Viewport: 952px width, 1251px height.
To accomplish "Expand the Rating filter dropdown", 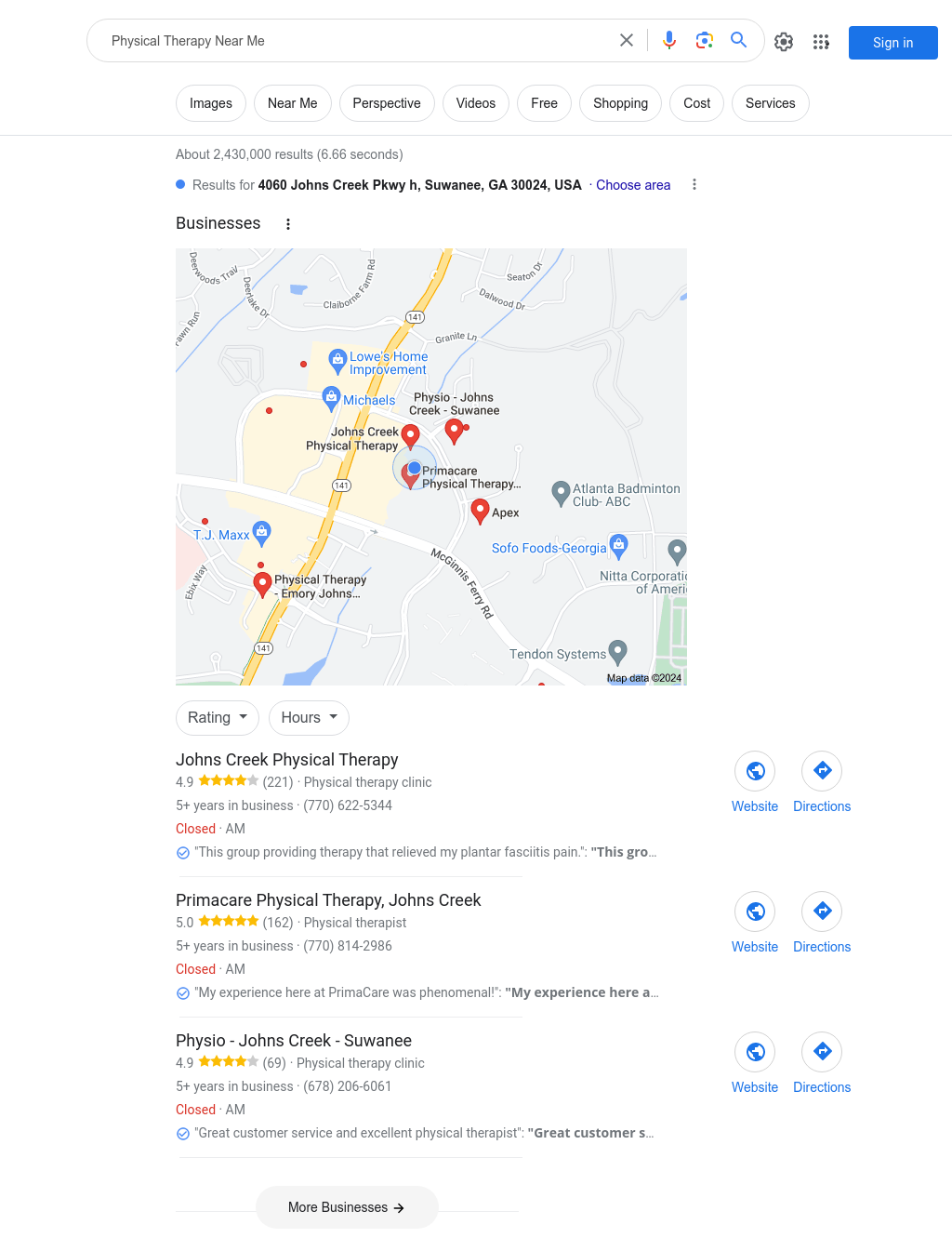I will (x=218, y=717).
